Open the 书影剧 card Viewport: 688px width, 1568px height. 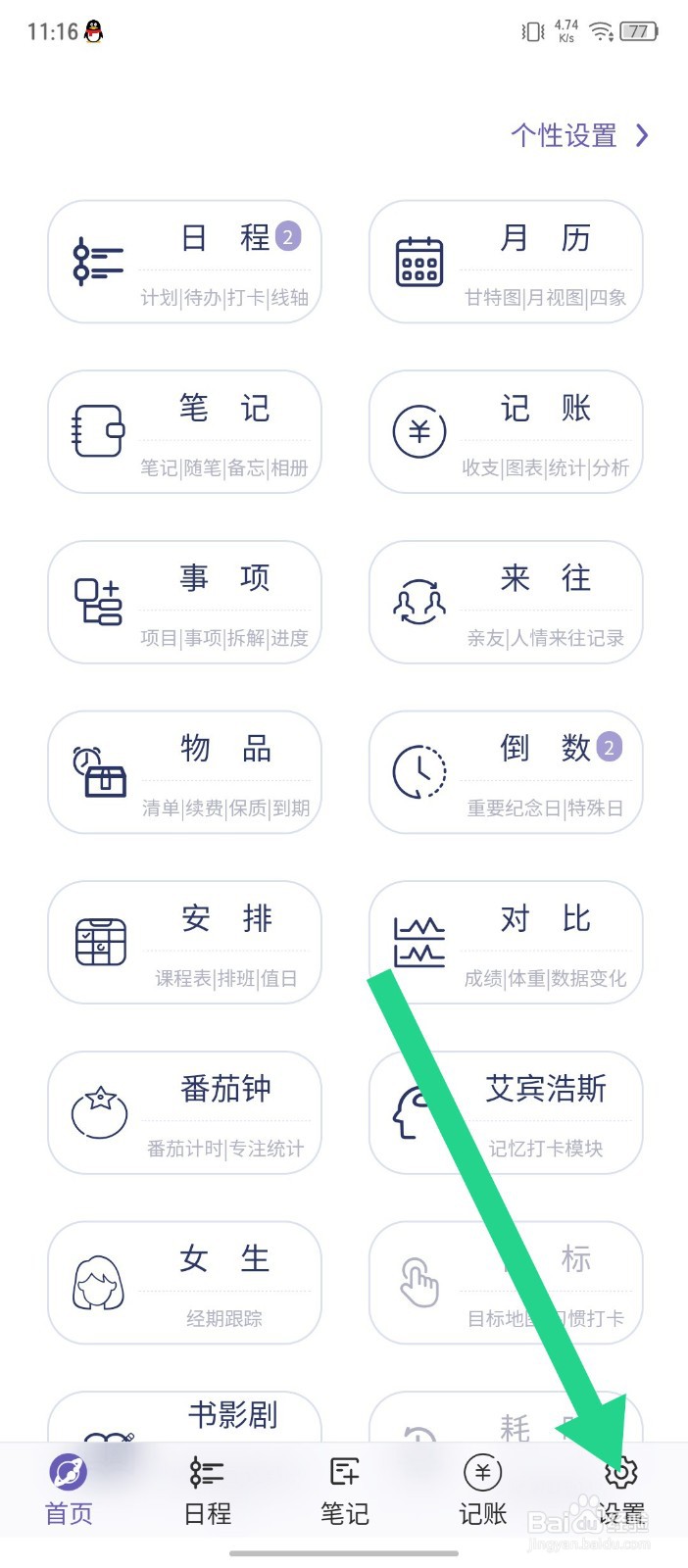(184, 1417)
